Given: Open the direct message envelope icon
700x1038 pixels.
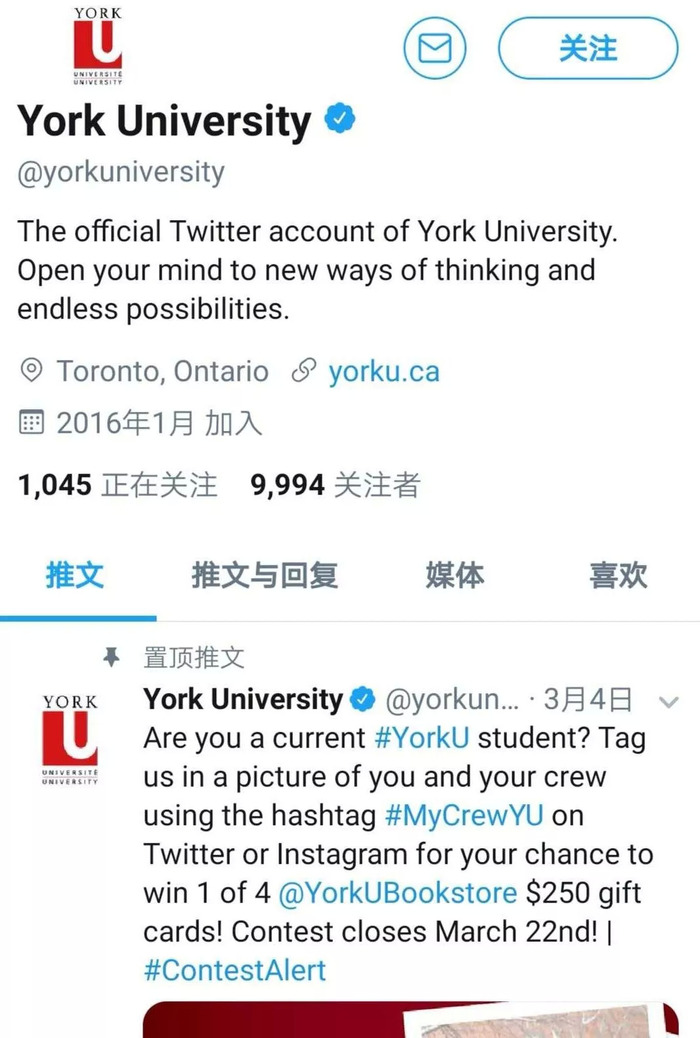Looking at the screenshot, I should coord(435,47).
